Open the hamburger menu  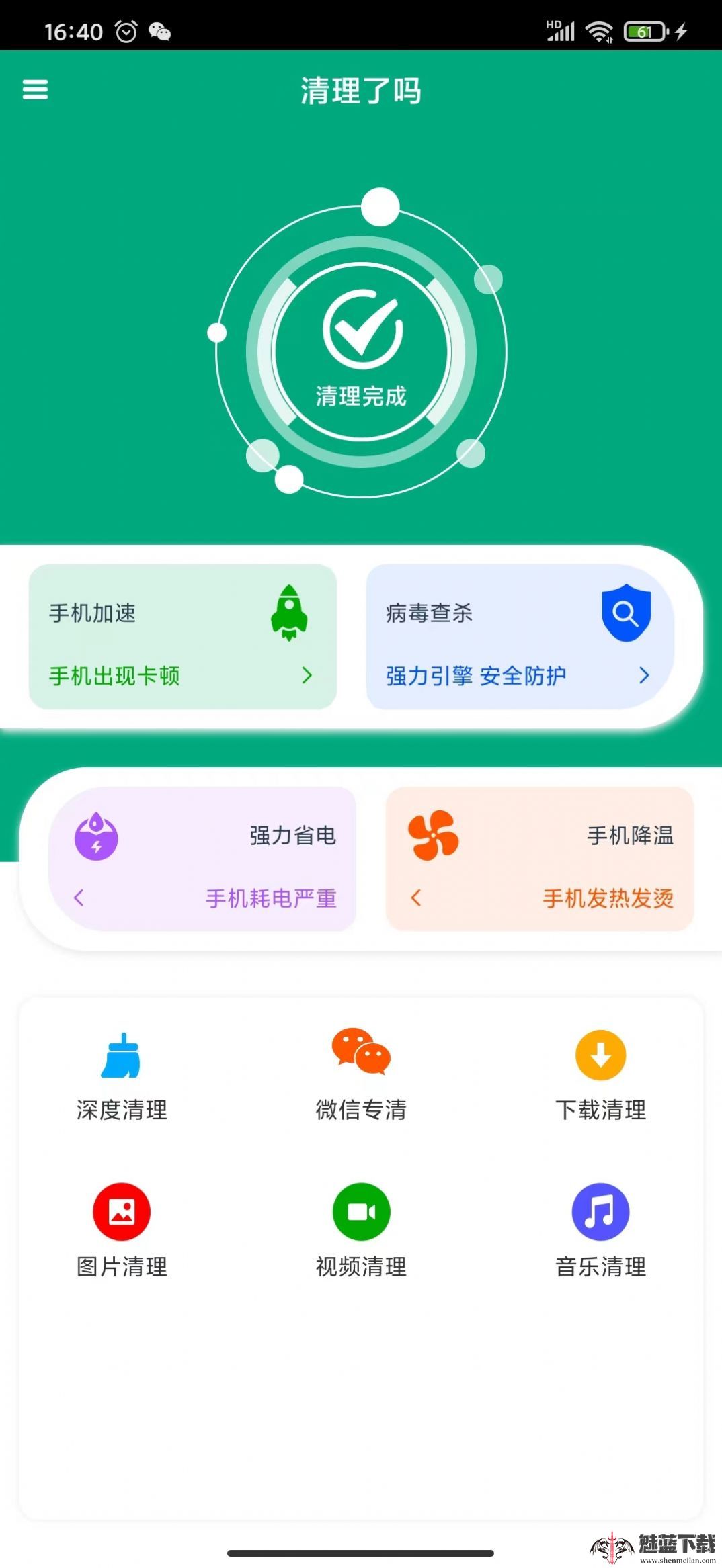(35, 89)
